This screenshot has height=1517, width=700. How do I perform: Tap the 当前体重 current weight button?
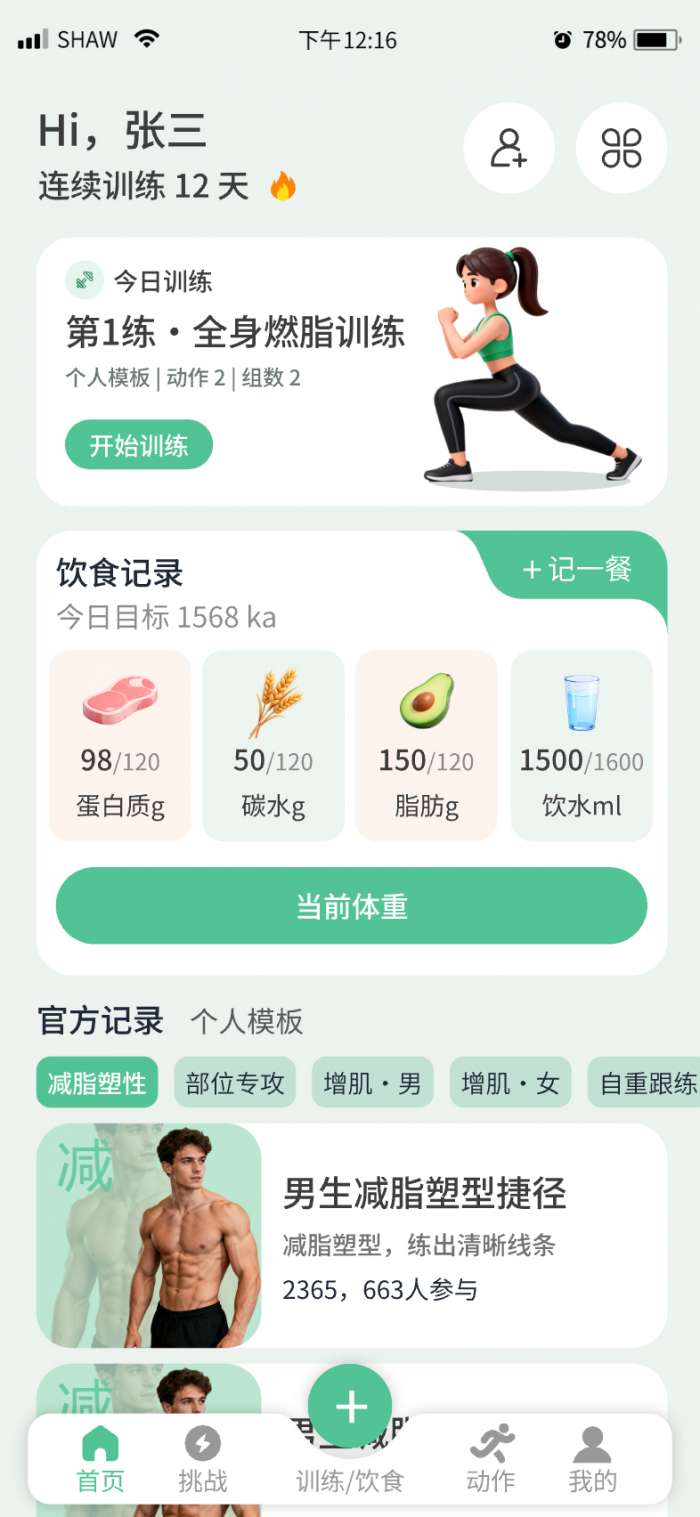click(x=351, y=906)
